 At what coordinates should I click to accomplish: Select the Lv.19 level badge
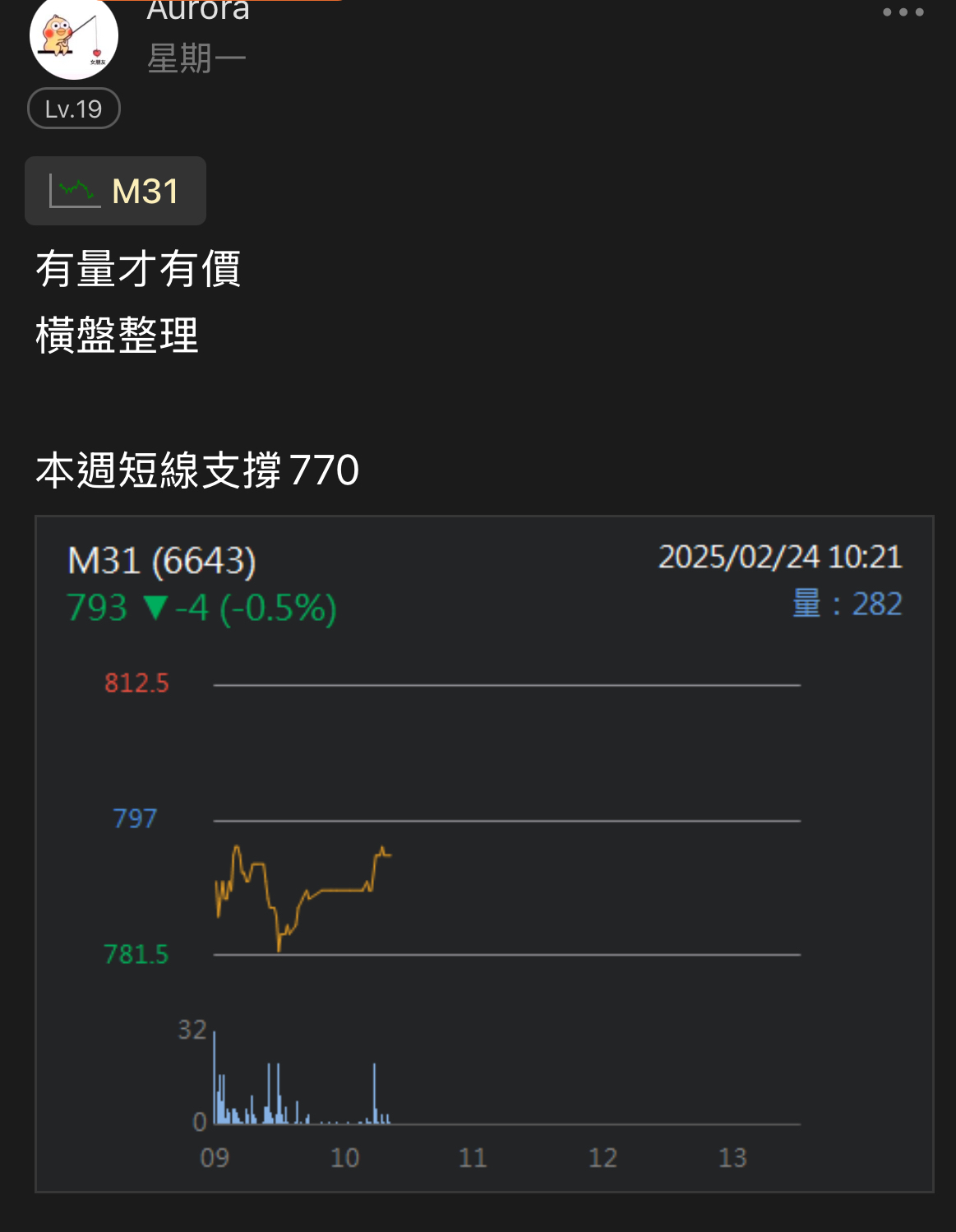point(73,108)
